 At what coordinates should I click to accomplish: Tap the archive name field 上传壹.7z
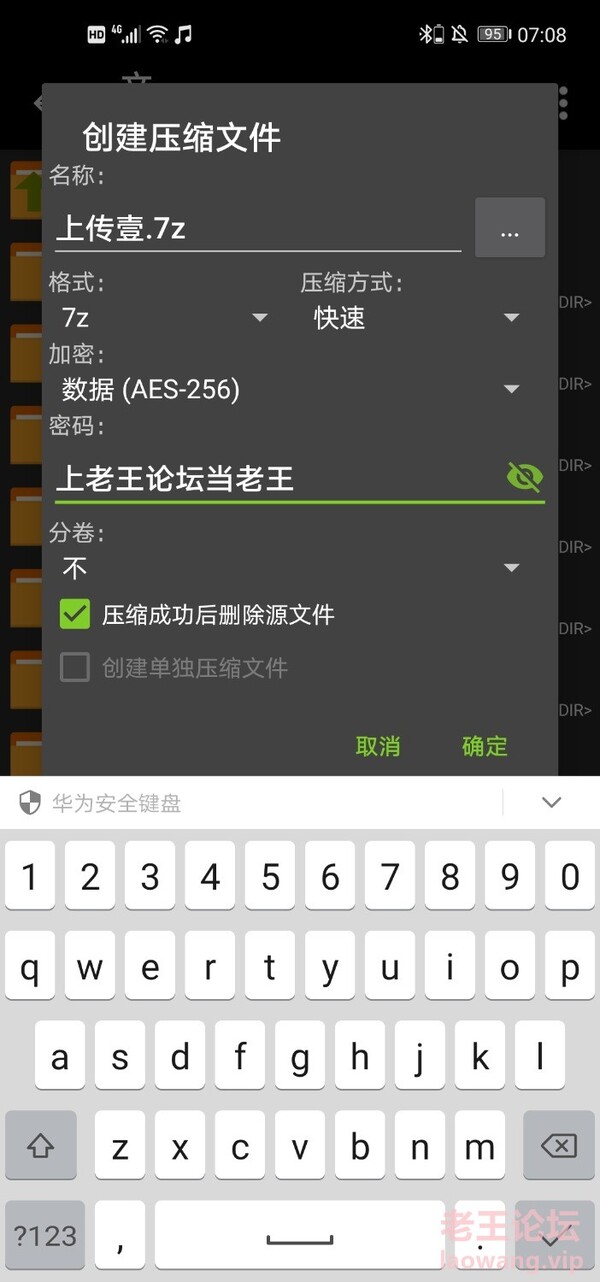tap(257, 229)
